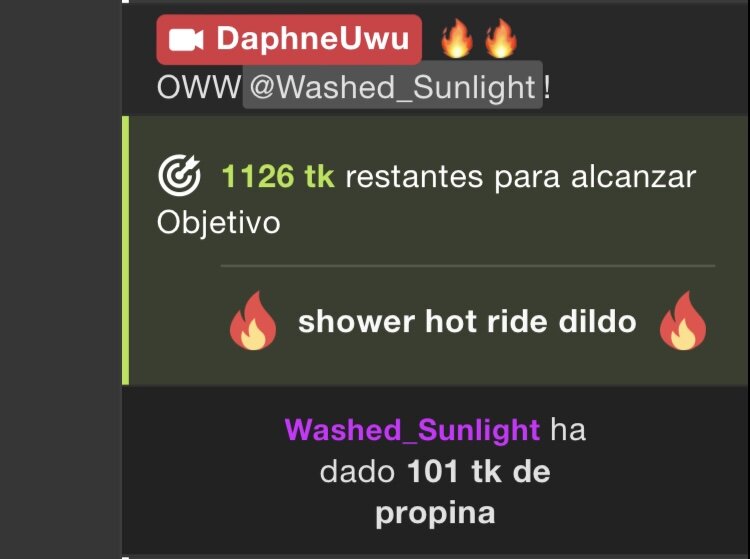
Task: Open DaphneUwu's broadcaster name badge
Action: [x=289, y=40]
